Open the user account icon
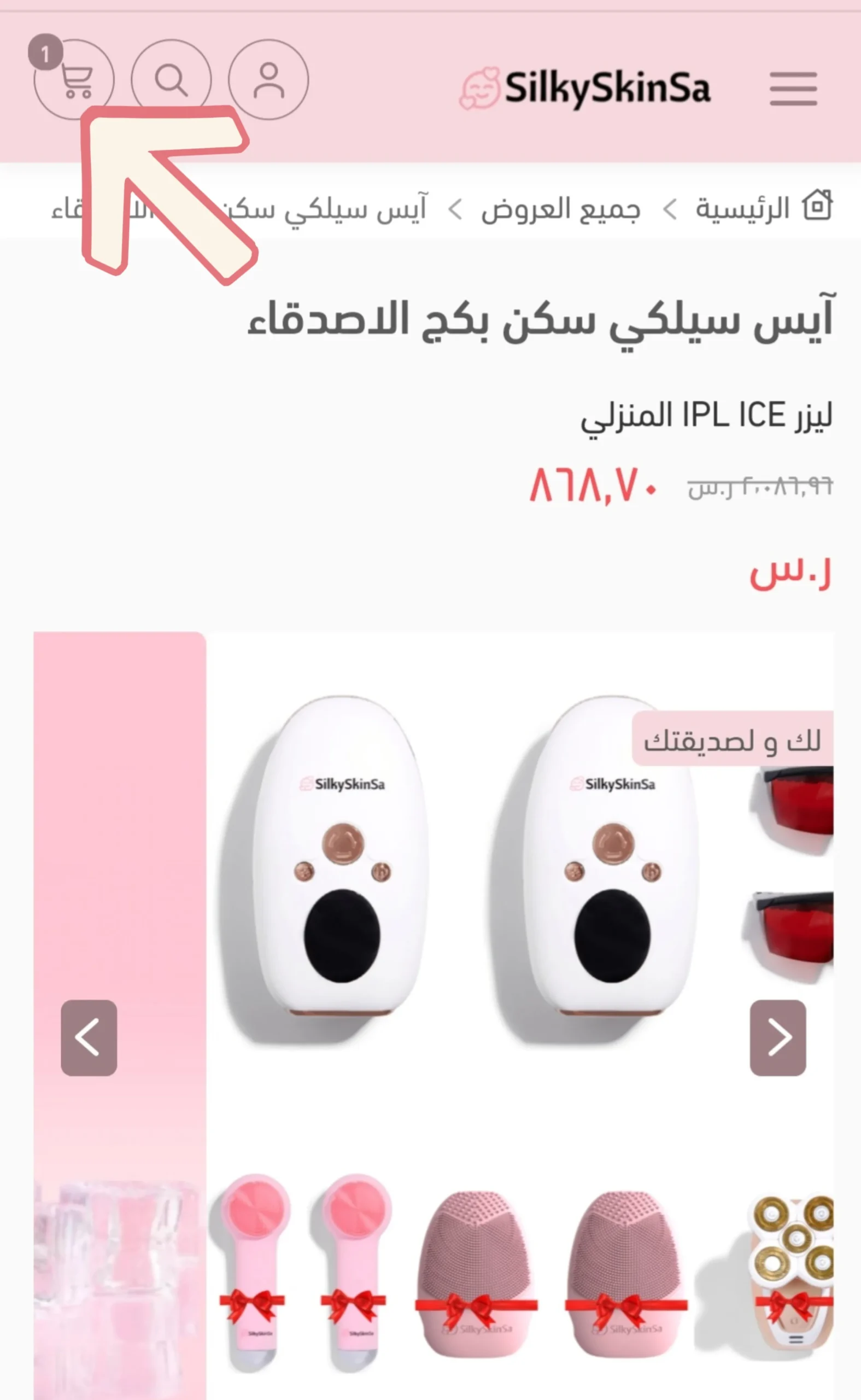Screen dimensions: 861x1400 pos(268,79)
